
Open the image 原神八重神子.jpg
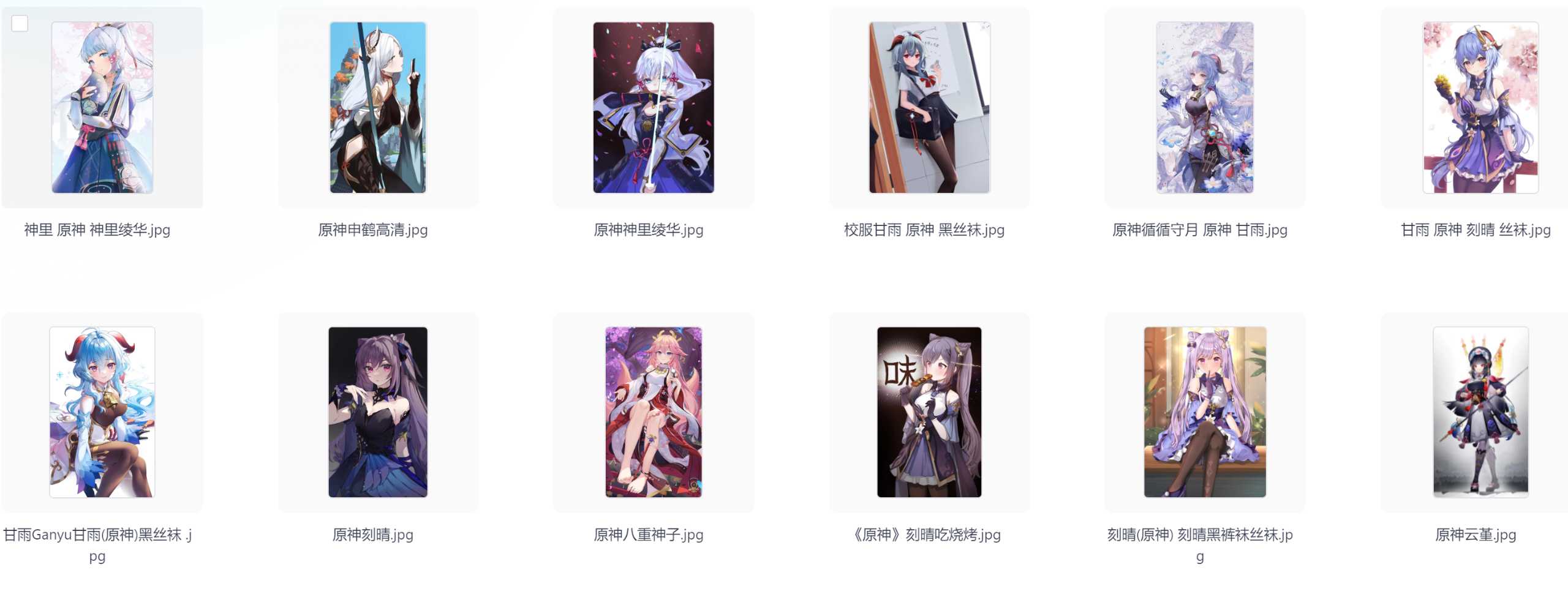click(654, 412)
